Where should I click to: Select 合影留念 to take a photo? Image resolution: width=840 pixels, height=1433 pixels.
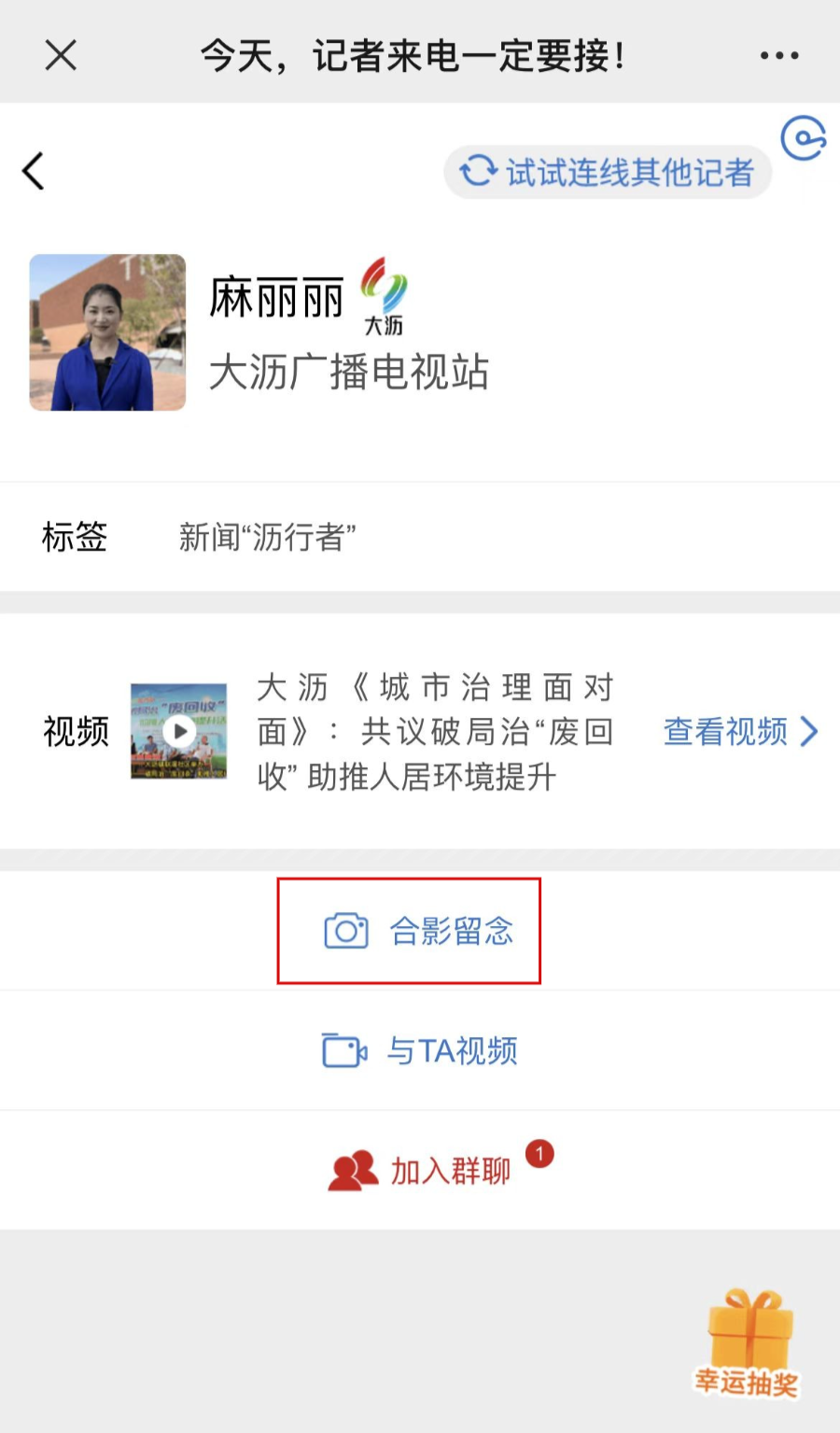(x=419, y=931)
